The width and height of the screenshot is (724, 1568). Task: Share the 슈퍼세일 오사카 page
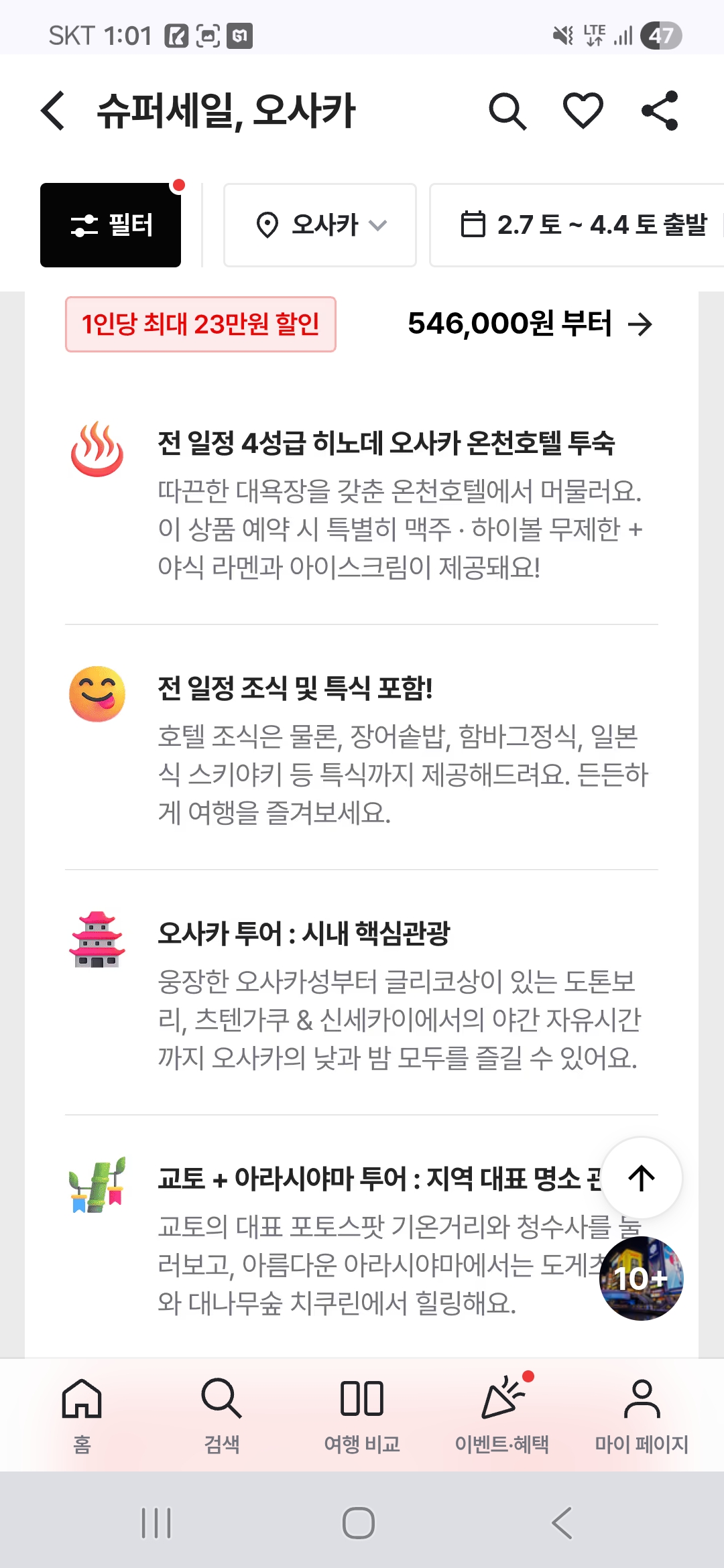coord(660,111)
